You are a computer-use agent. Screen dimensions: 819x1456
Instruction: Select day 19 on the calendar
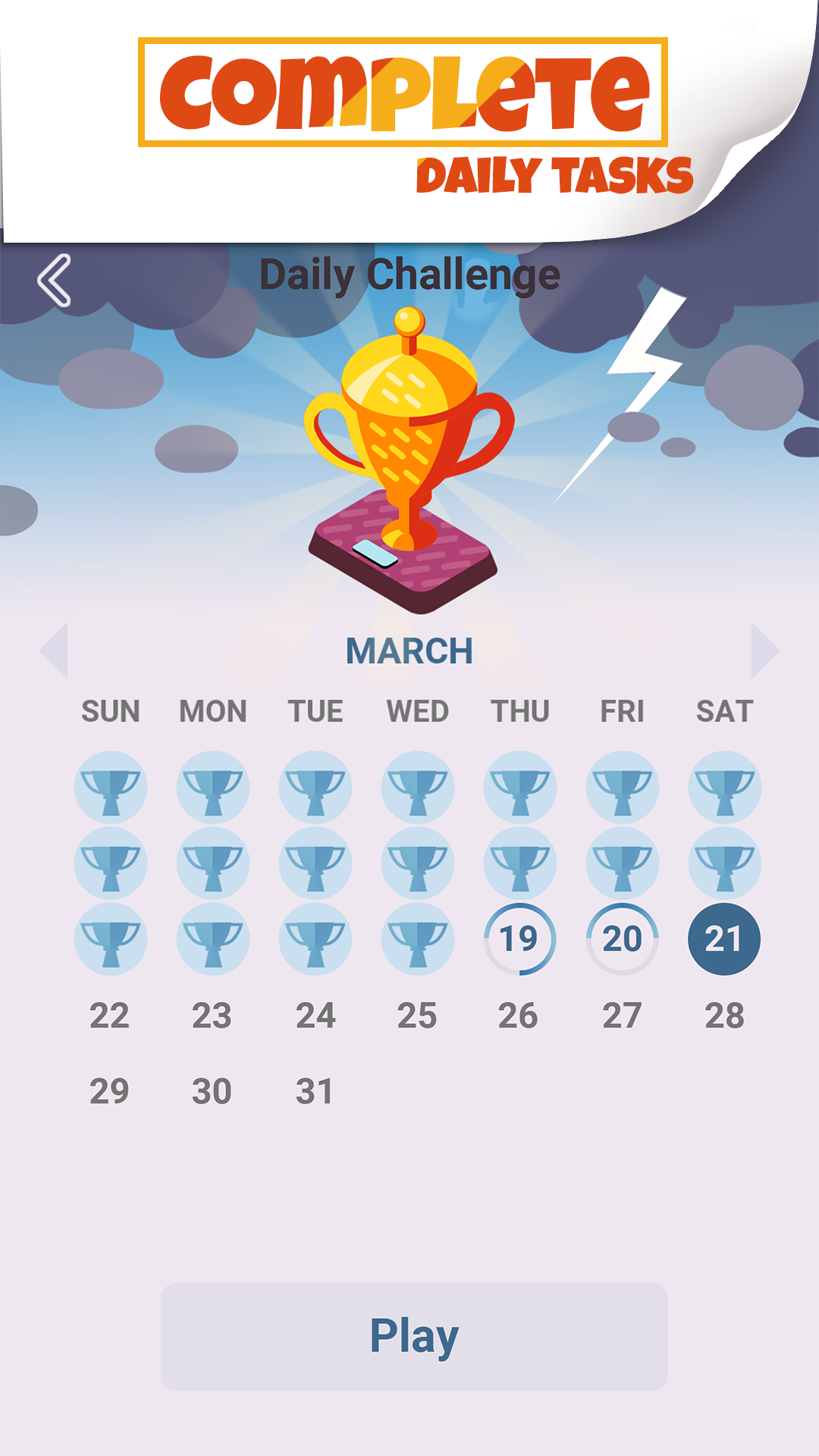click(521, 939)
